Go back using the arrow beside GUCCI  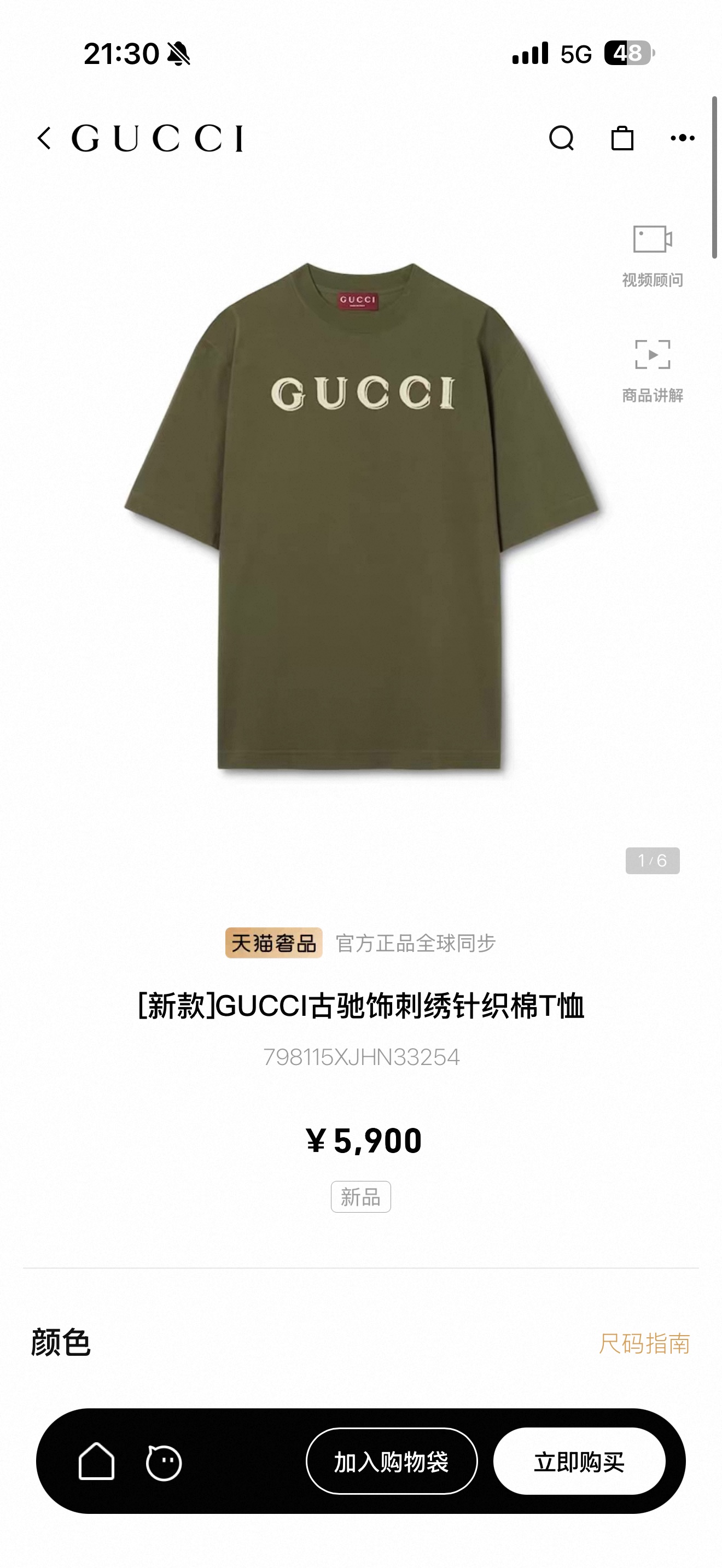[x=44, y=139]
